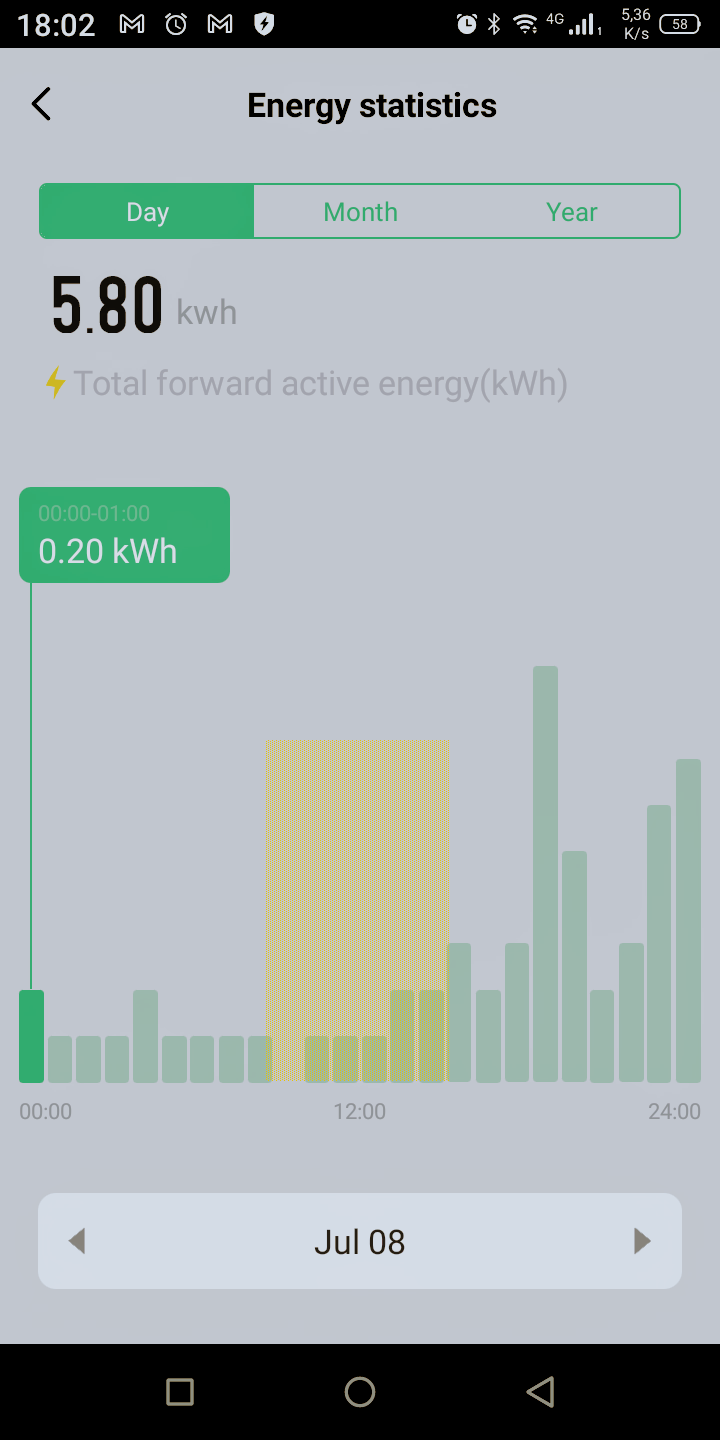Tap the 0.20 kWh tooltip bubble
720x1440 pixels.
[124, 535]
